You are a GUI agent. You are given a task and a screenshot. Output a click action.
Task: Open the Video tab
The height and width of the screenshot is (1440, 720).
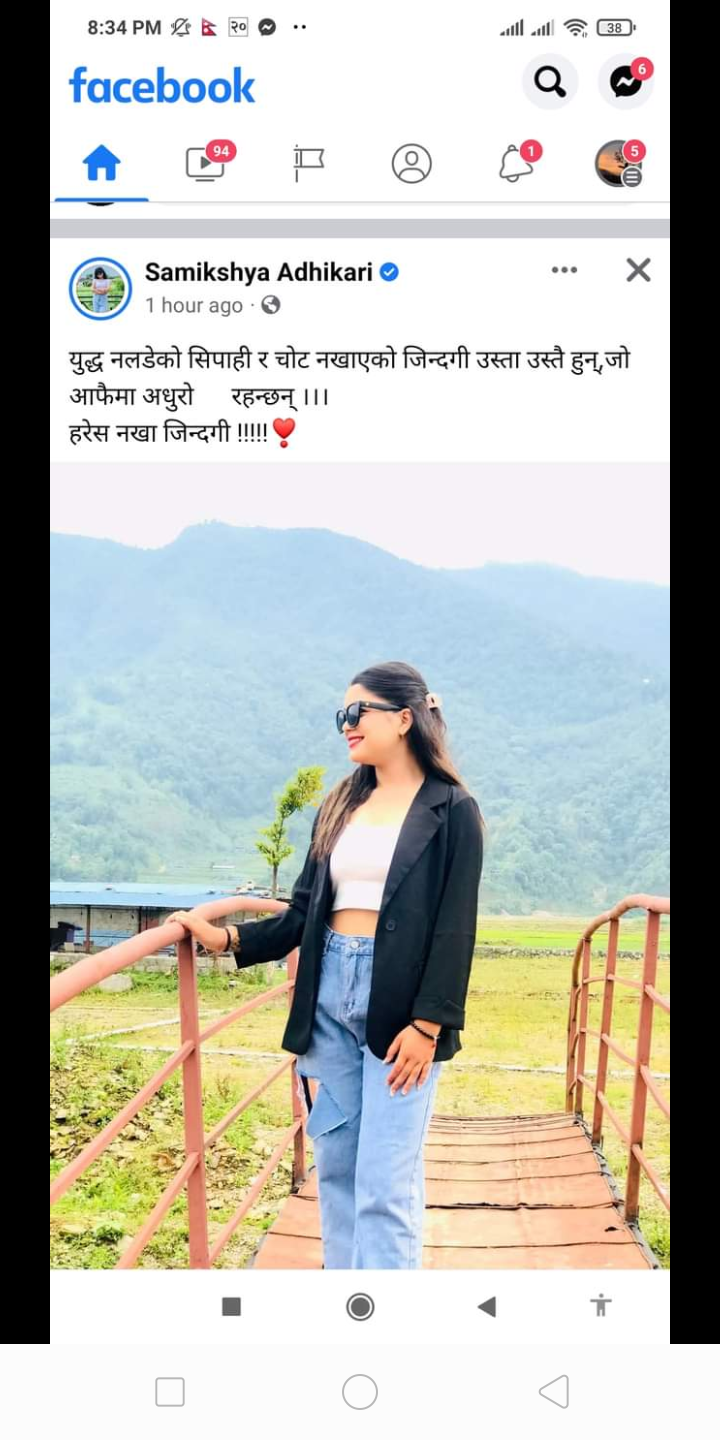pos(205,163)
